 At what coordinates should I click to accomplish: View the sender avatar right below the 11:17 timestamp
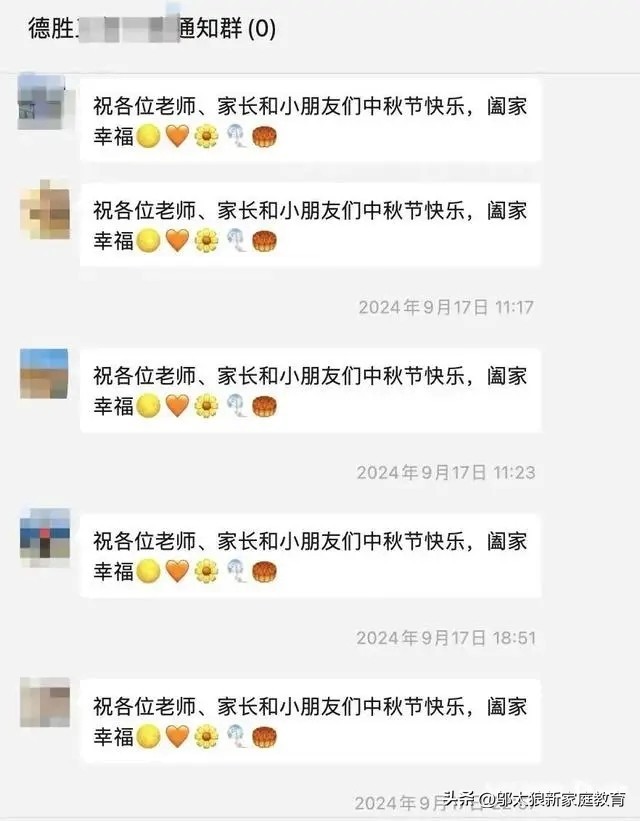tap(44, 374)
